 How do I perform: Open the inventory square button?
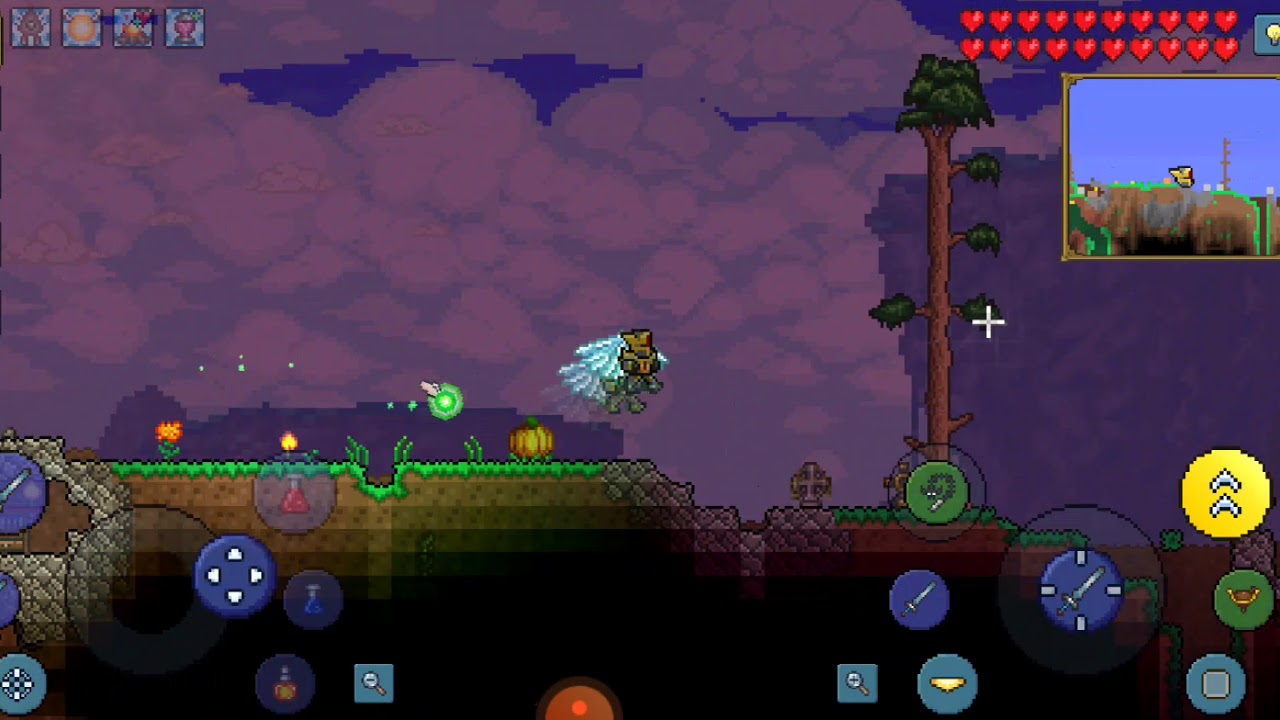[1215, 684]
